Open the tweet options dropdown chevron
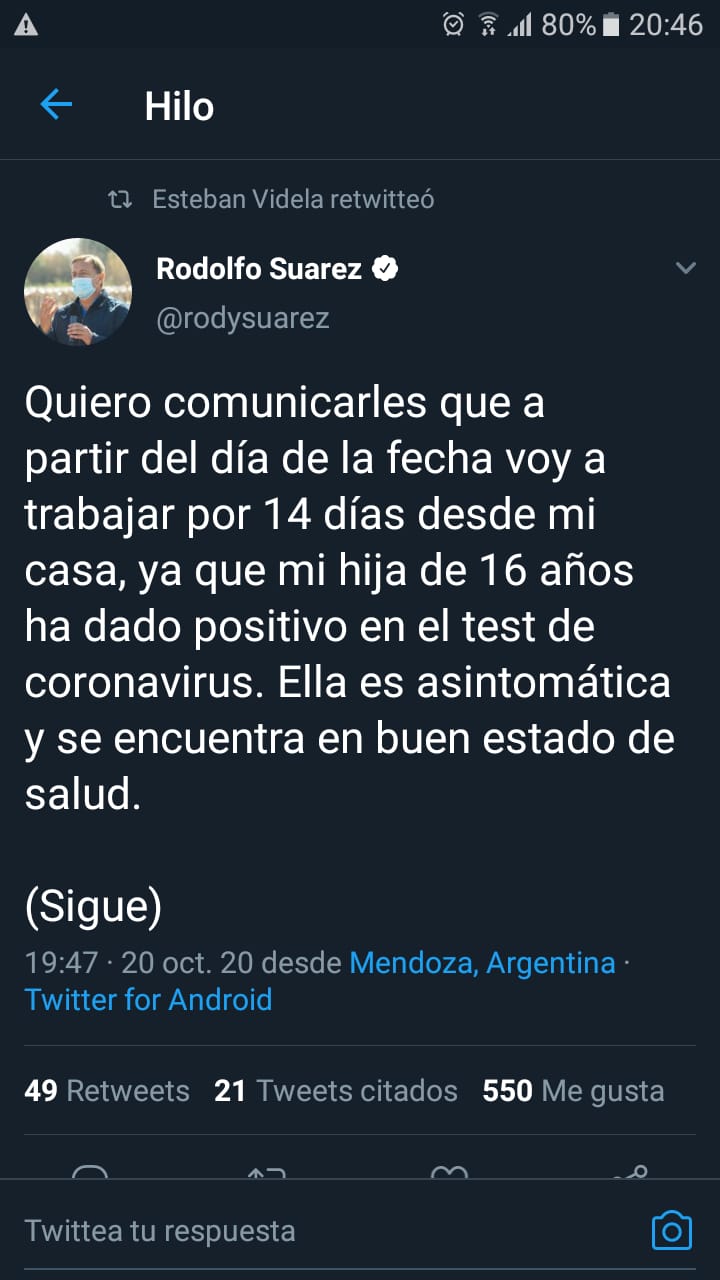The width and height of the screenshot is (720, 1280). (x=685, y=268)
